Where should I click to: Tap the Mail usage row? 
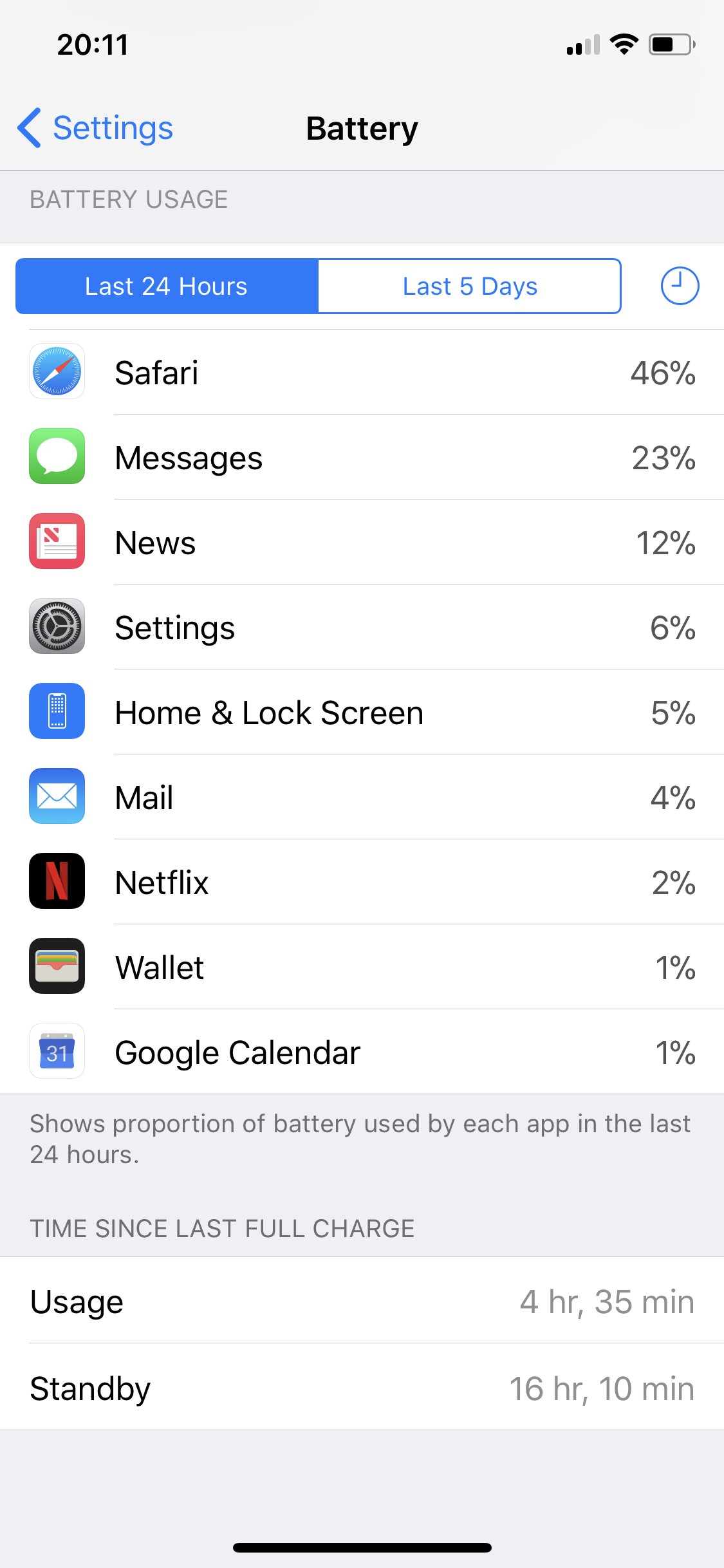[x=362, y=797]
